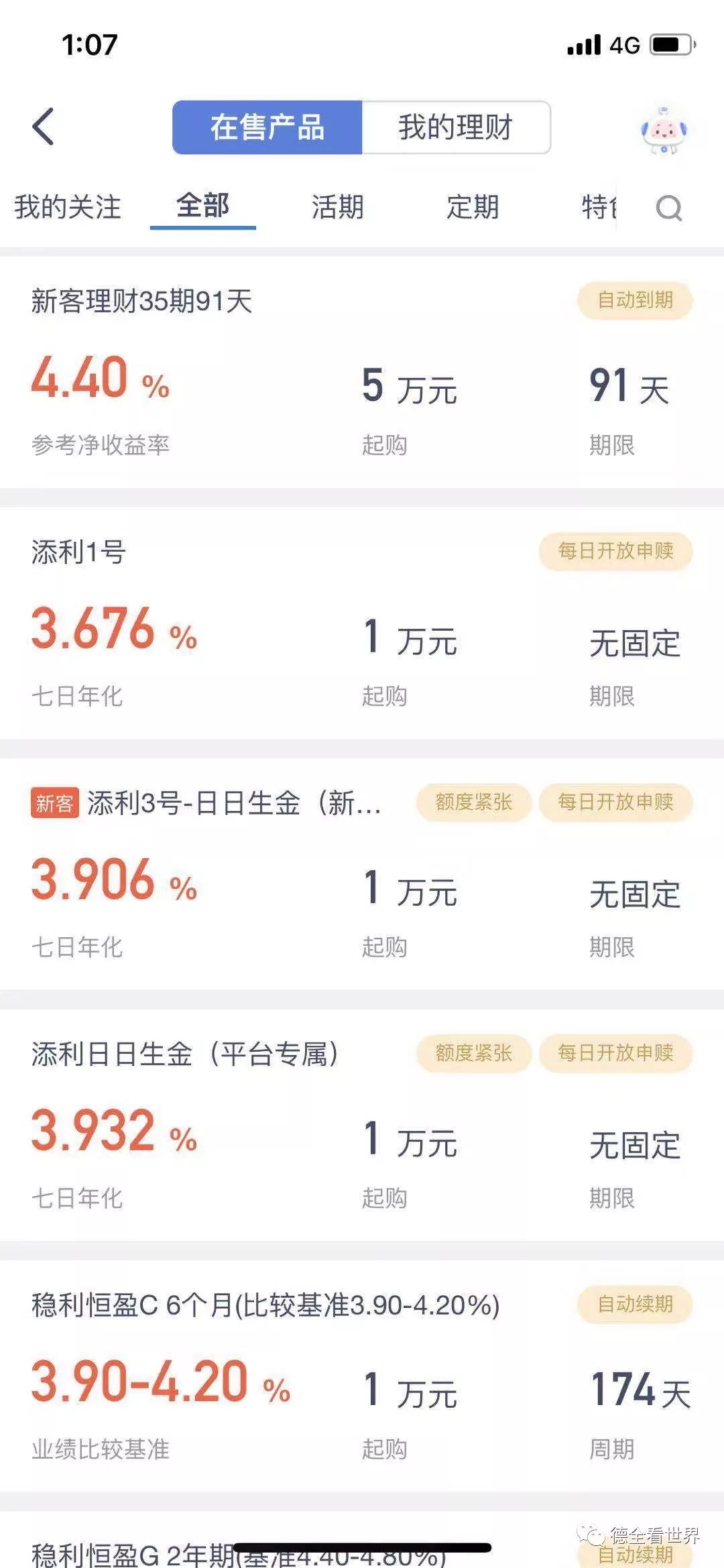Select the 全部 tab
Viewport: 724px width, 1568px height.
202,206
